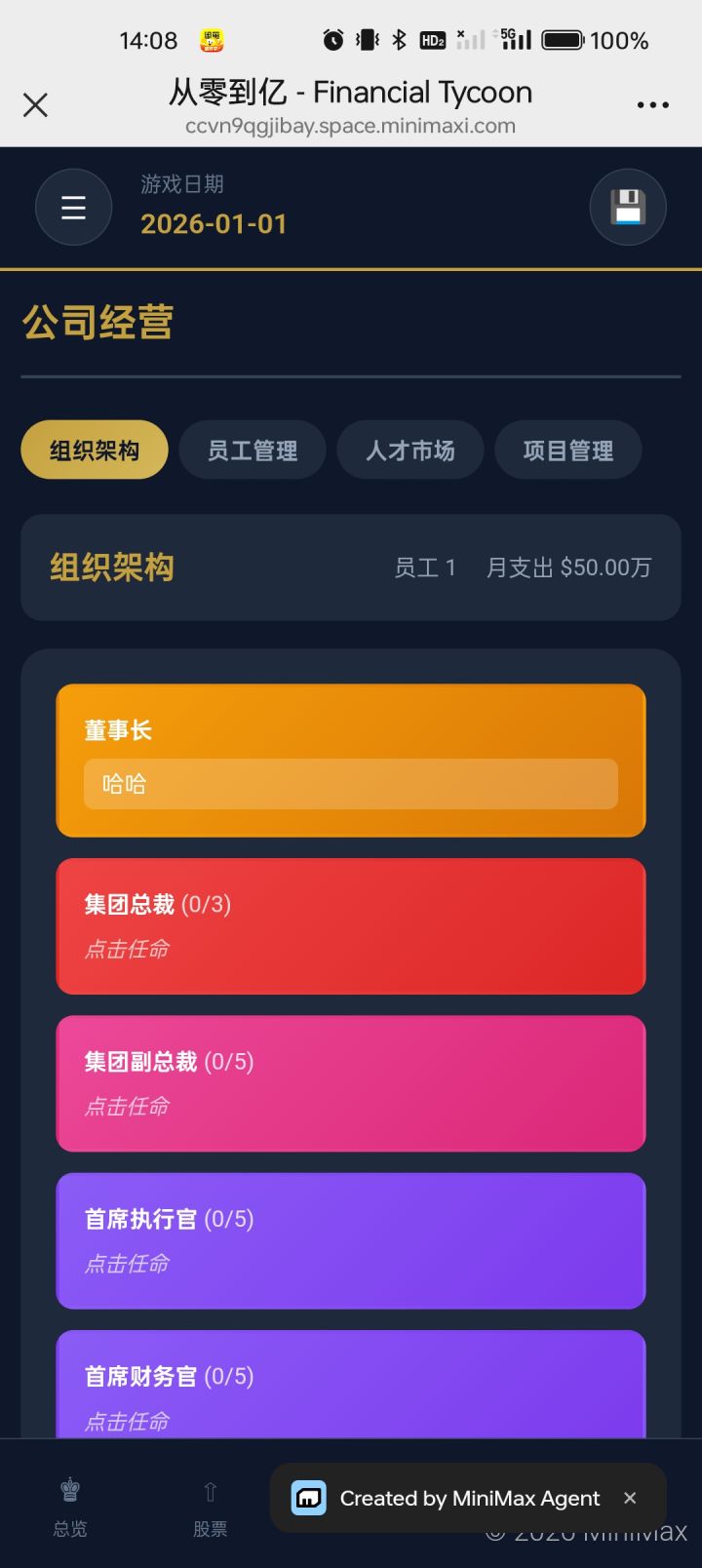Click the MiniMax Agent logo icon
Viewport: 702px width, 1568px height.
pos(309,1498)
